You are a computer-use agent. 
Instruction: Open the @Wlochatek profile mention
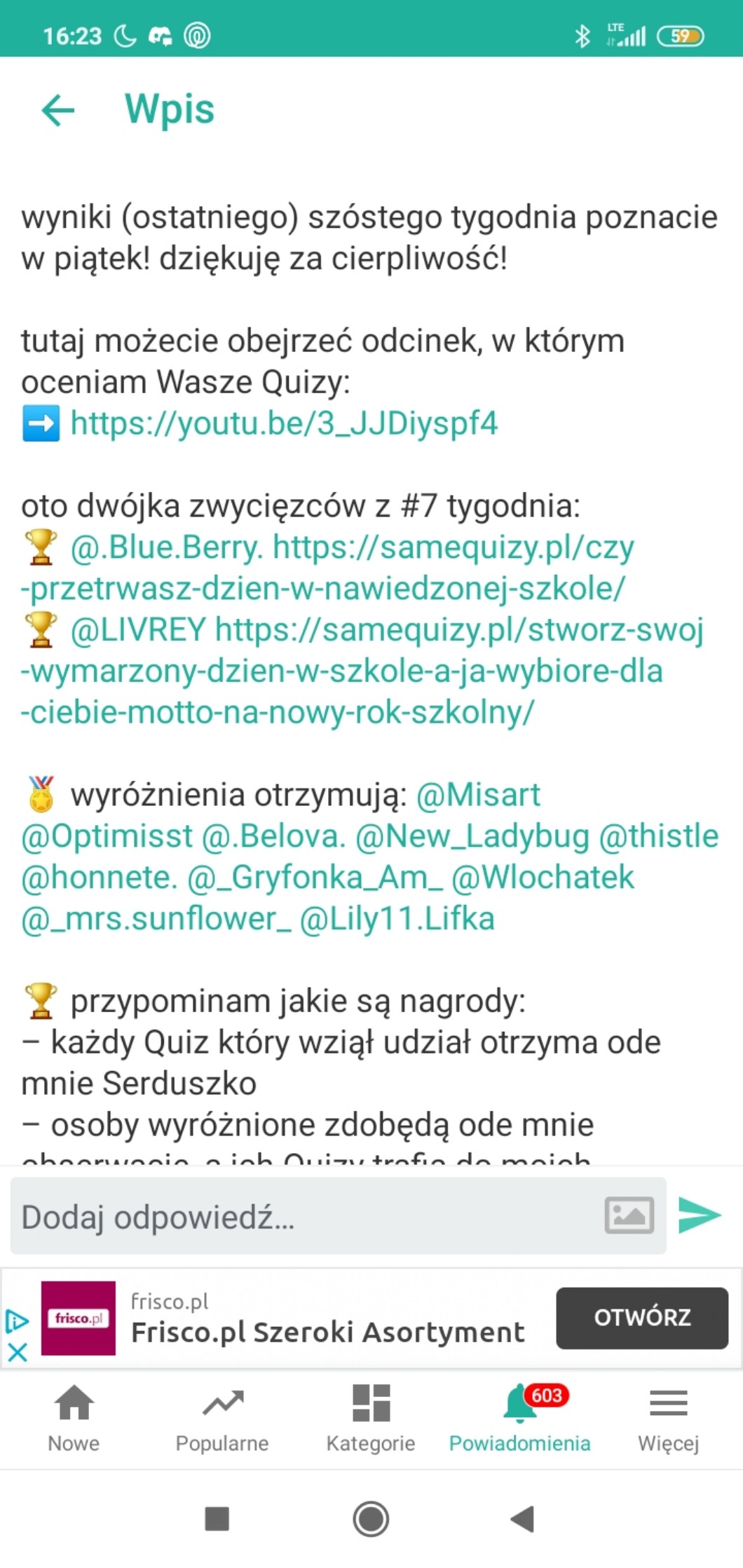coord(543,878)
